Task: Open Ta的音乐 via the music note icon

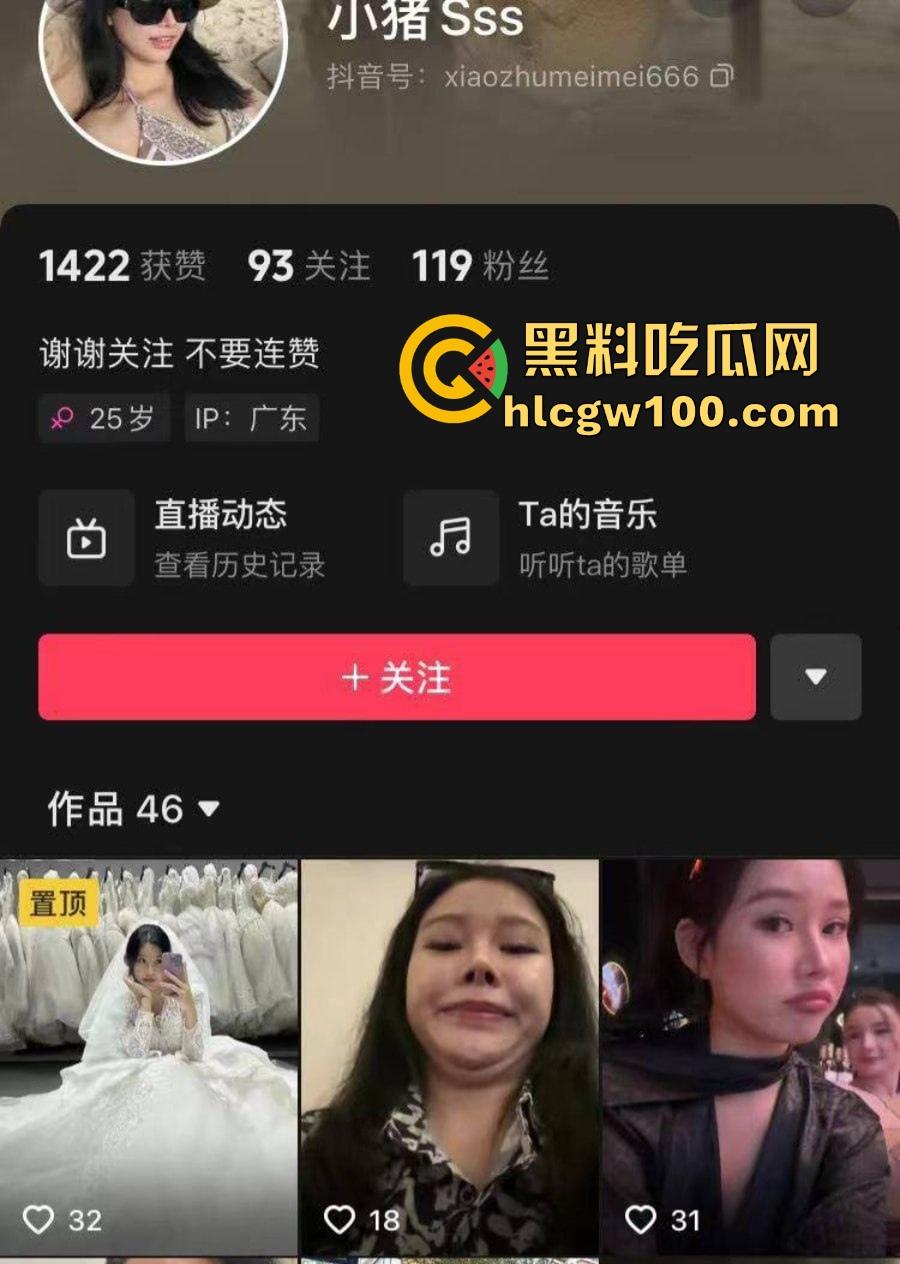Action: point(451,537)
